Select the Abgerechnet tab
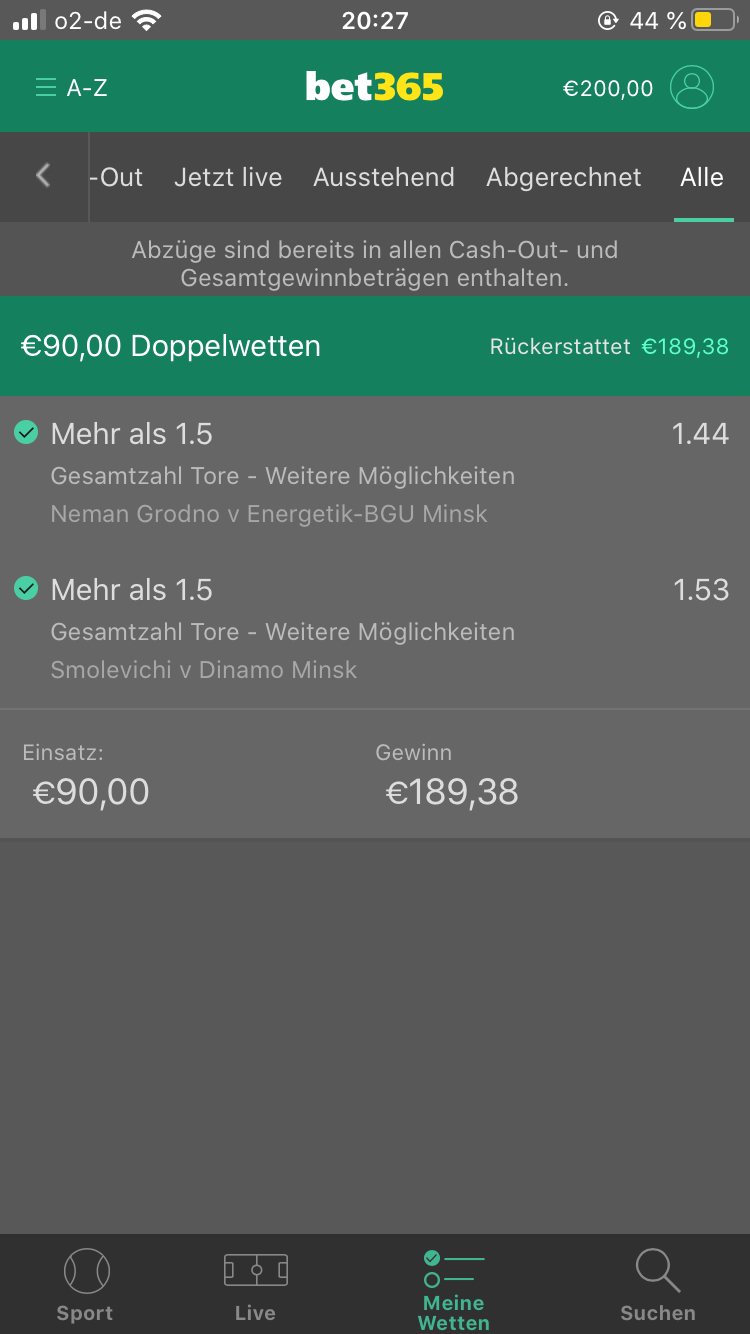Image resolution: width=750 pixels, height=1334 pixels. pos(564,177)
